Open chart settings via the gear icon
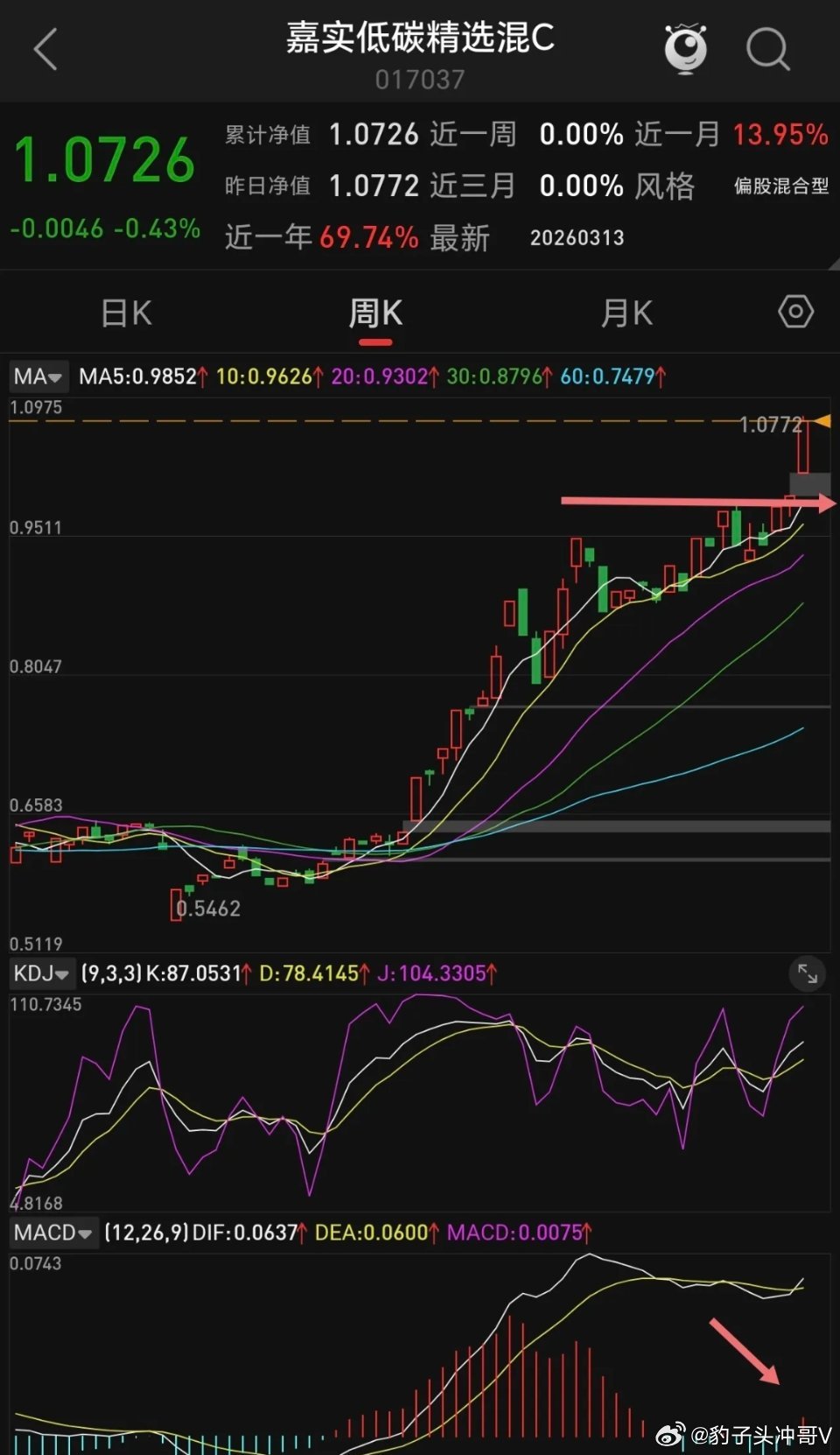This screenshot has width=840, height=1455. [x=795, y=311]
